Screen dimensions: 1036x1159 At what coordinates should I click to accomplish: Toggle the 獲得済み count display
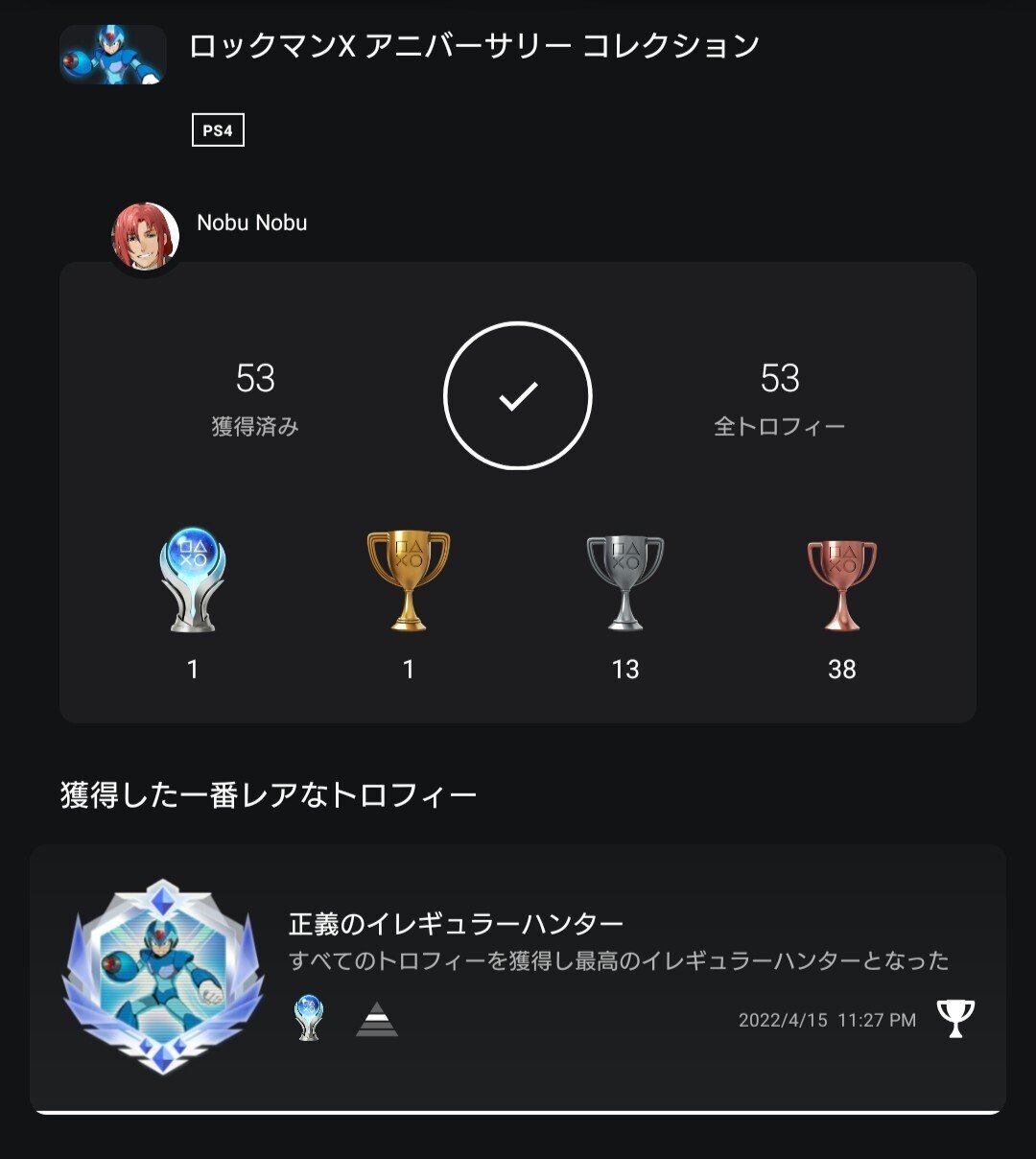(255, 394)
